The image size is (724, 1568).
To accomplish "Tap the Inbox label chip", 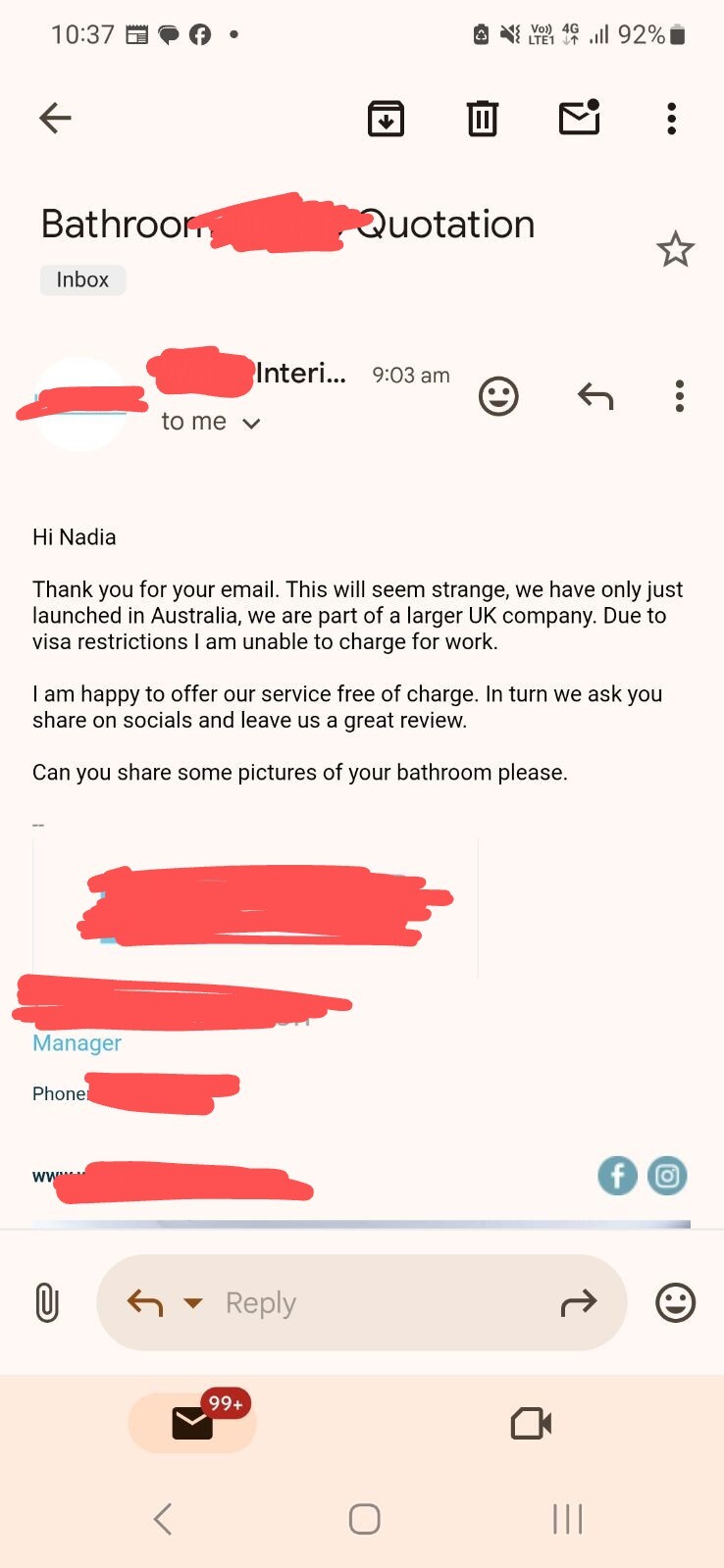I will [x=82, y=279].
